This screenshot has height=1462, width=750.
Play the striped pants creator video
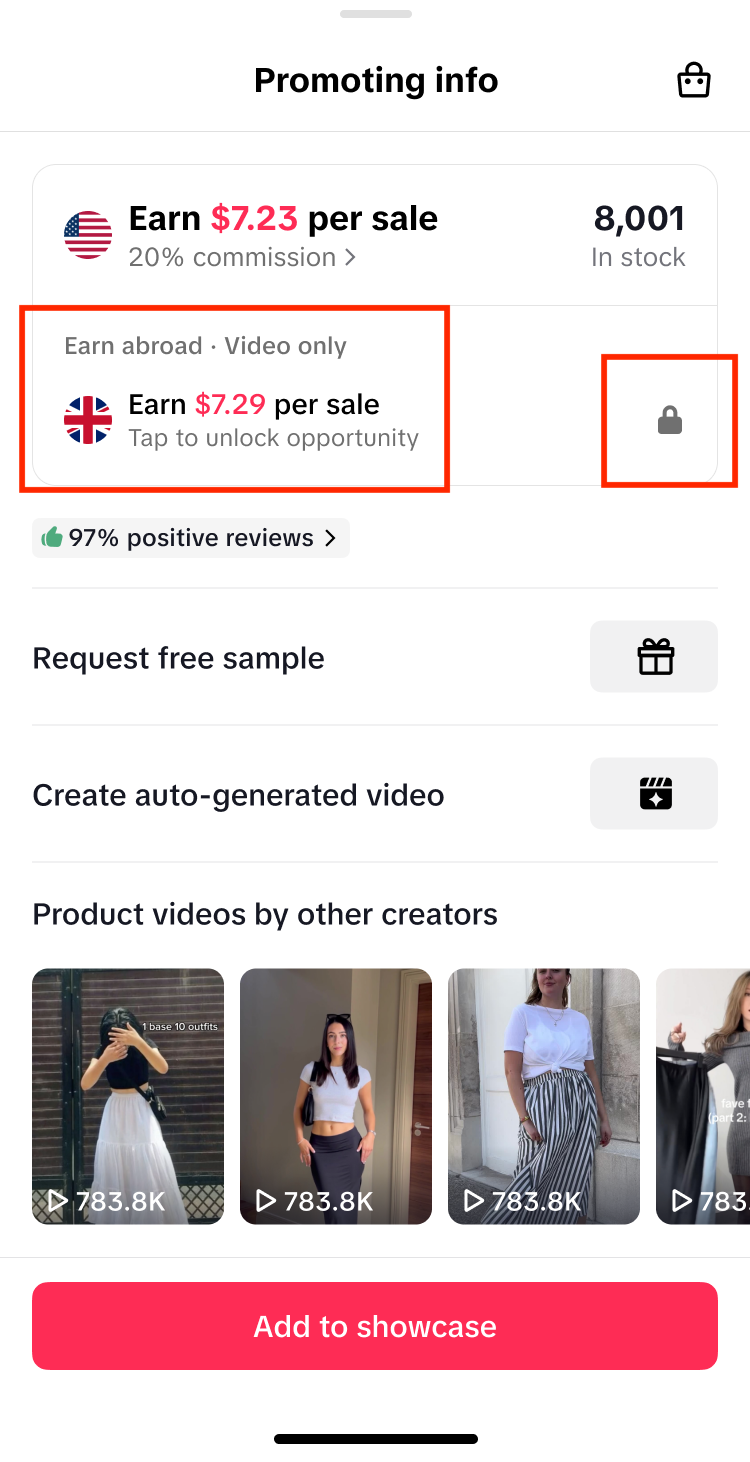click(x=543, y=1096)
